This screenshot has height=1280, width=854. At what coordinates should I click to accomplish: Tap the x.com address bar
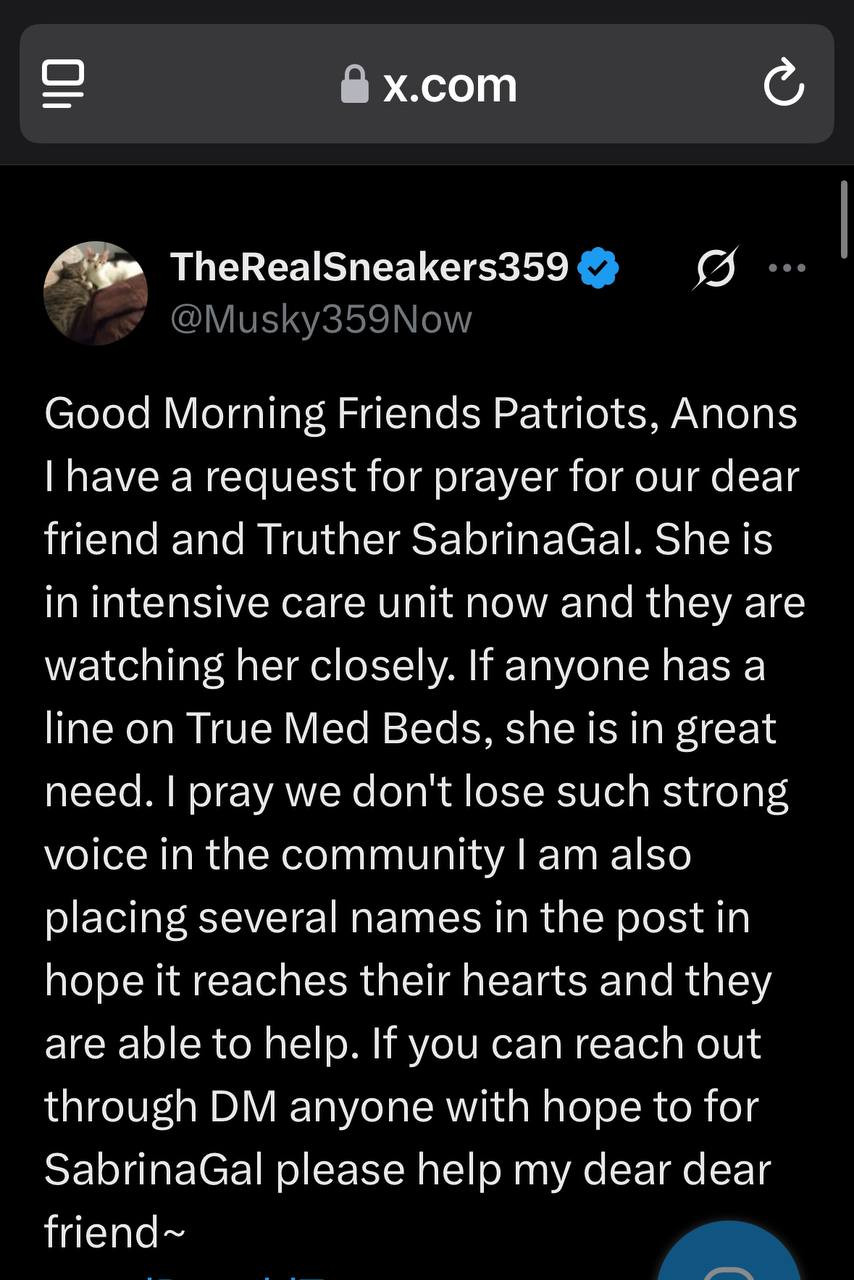(x=430, y=85)
